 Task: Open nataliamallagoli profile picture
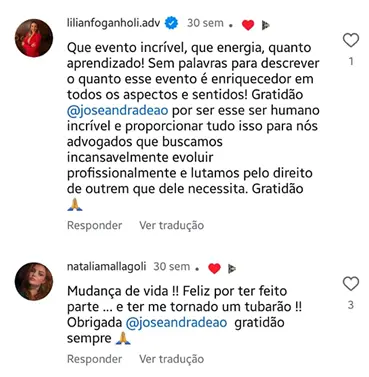pyautogui.click(x=34, y=281)
